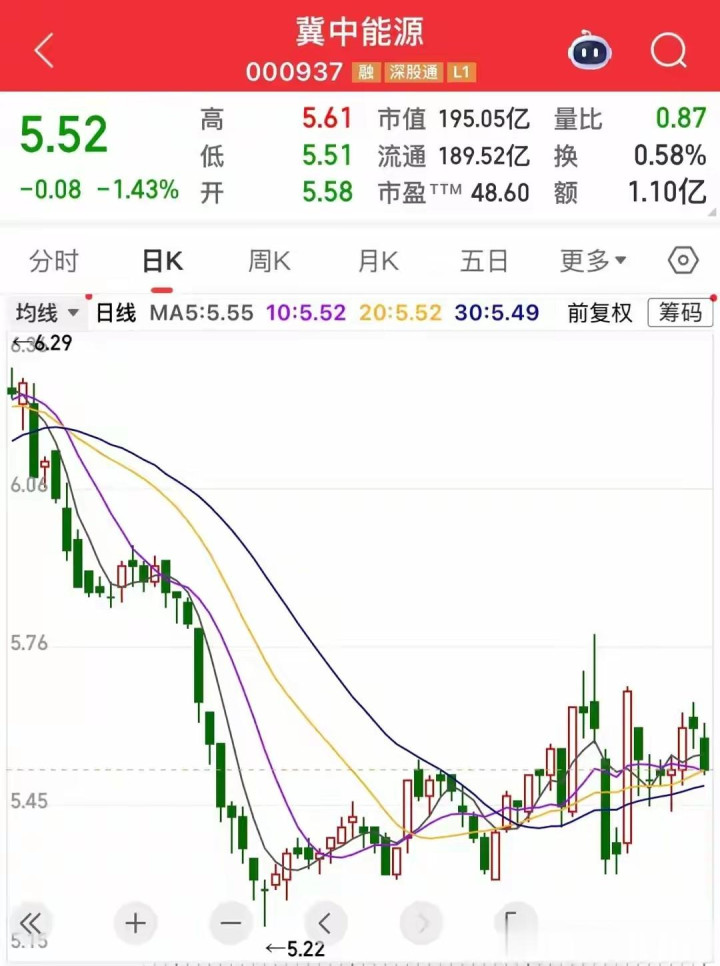Select the 日K tab
The height and width of the screenshot is (966, 720).
[162, 262]
